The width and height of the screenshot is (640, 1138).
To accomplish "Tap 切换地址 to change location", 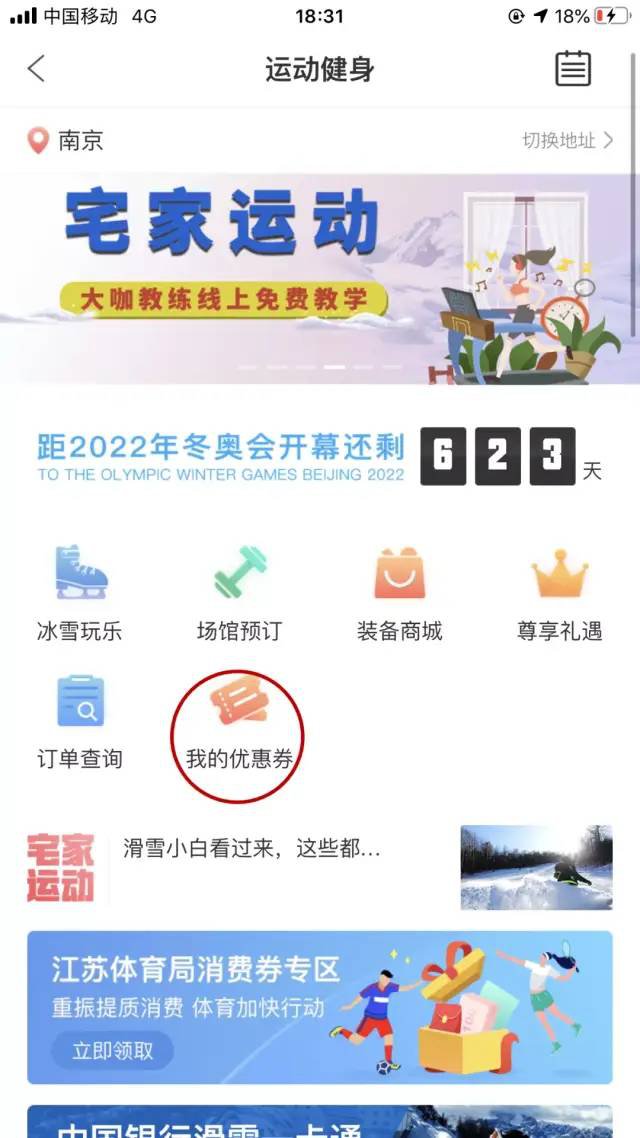I will coord(567,141).
